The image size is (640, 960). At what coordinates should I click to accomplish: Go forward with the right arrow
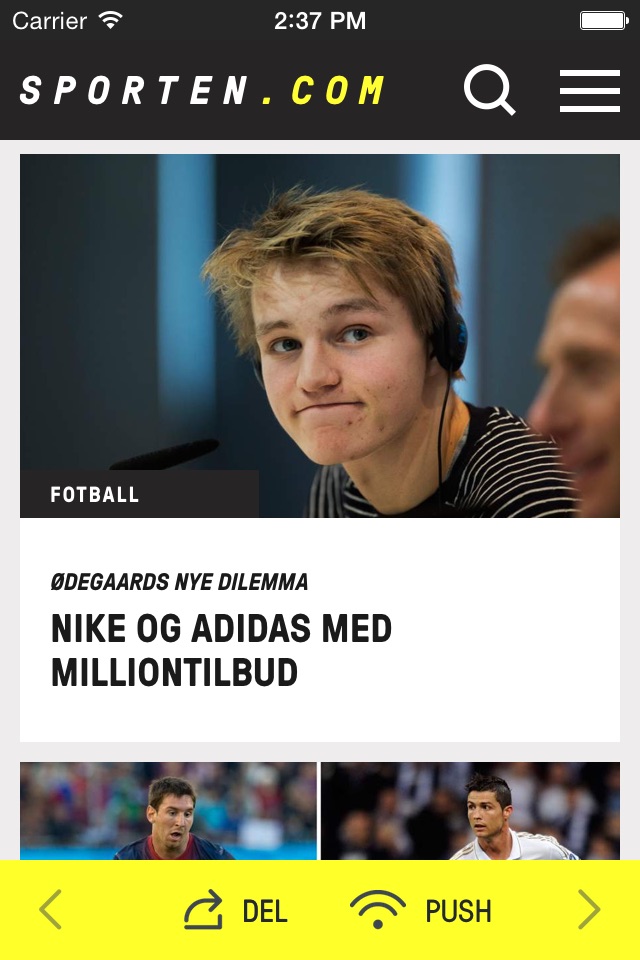[x=589, y=910]
